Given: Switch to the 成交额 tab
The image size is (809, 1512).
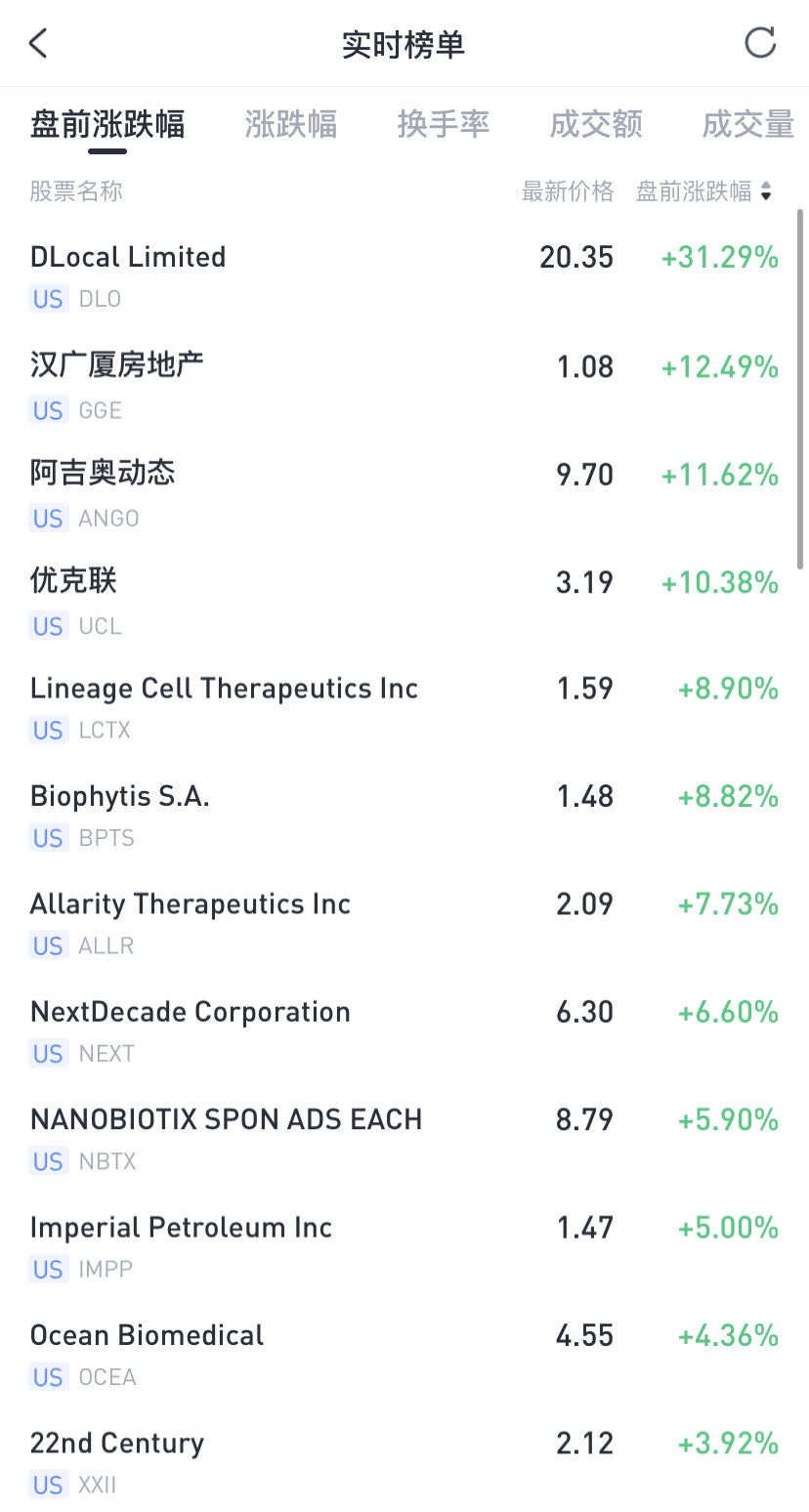Looking at the screenshot, I should tap(596, 124).
